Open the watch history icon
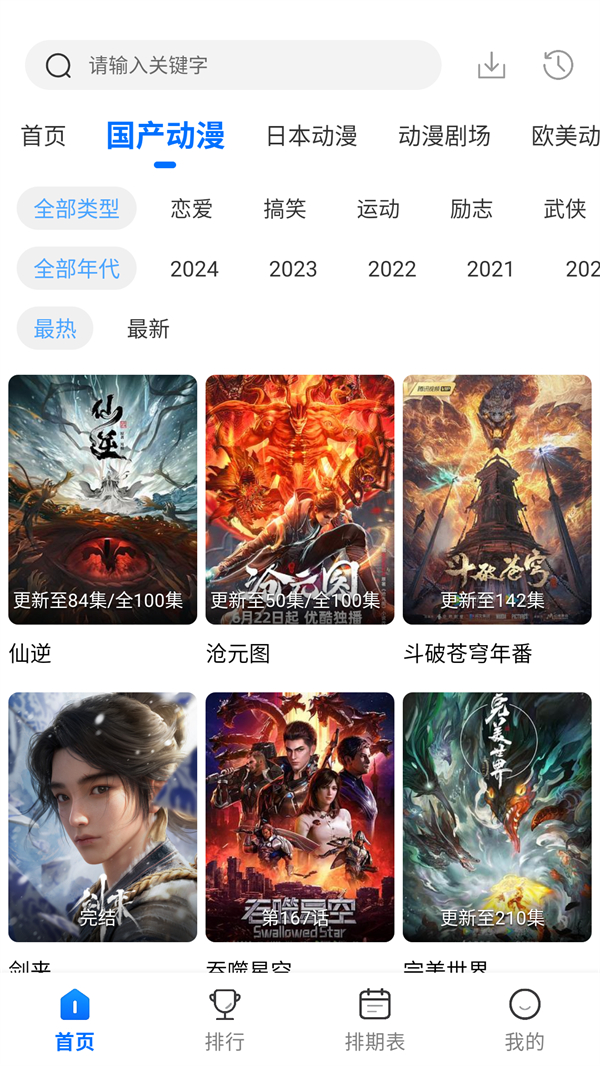 [x=558, y=66]
